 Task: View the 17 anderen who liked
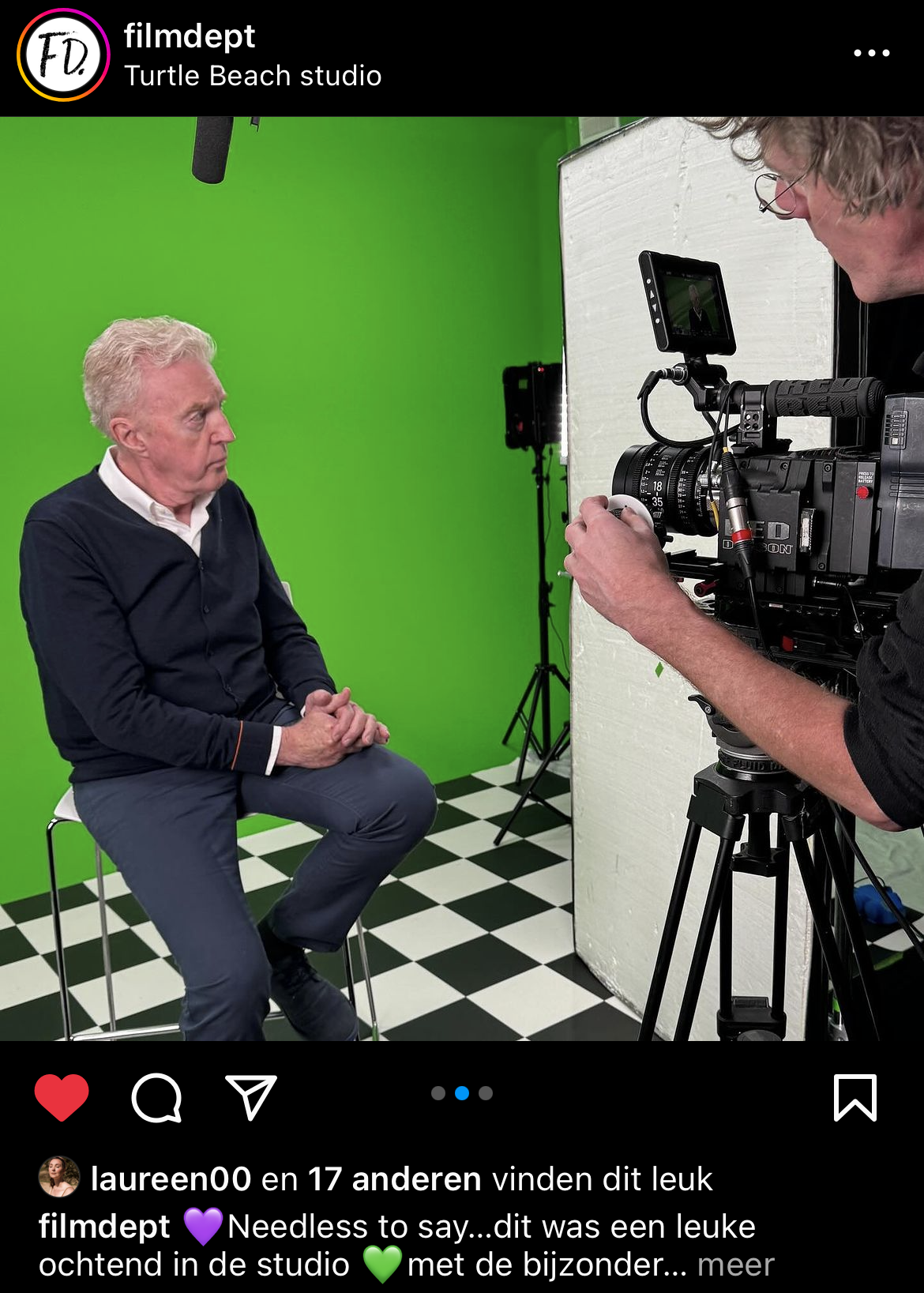394,1178
